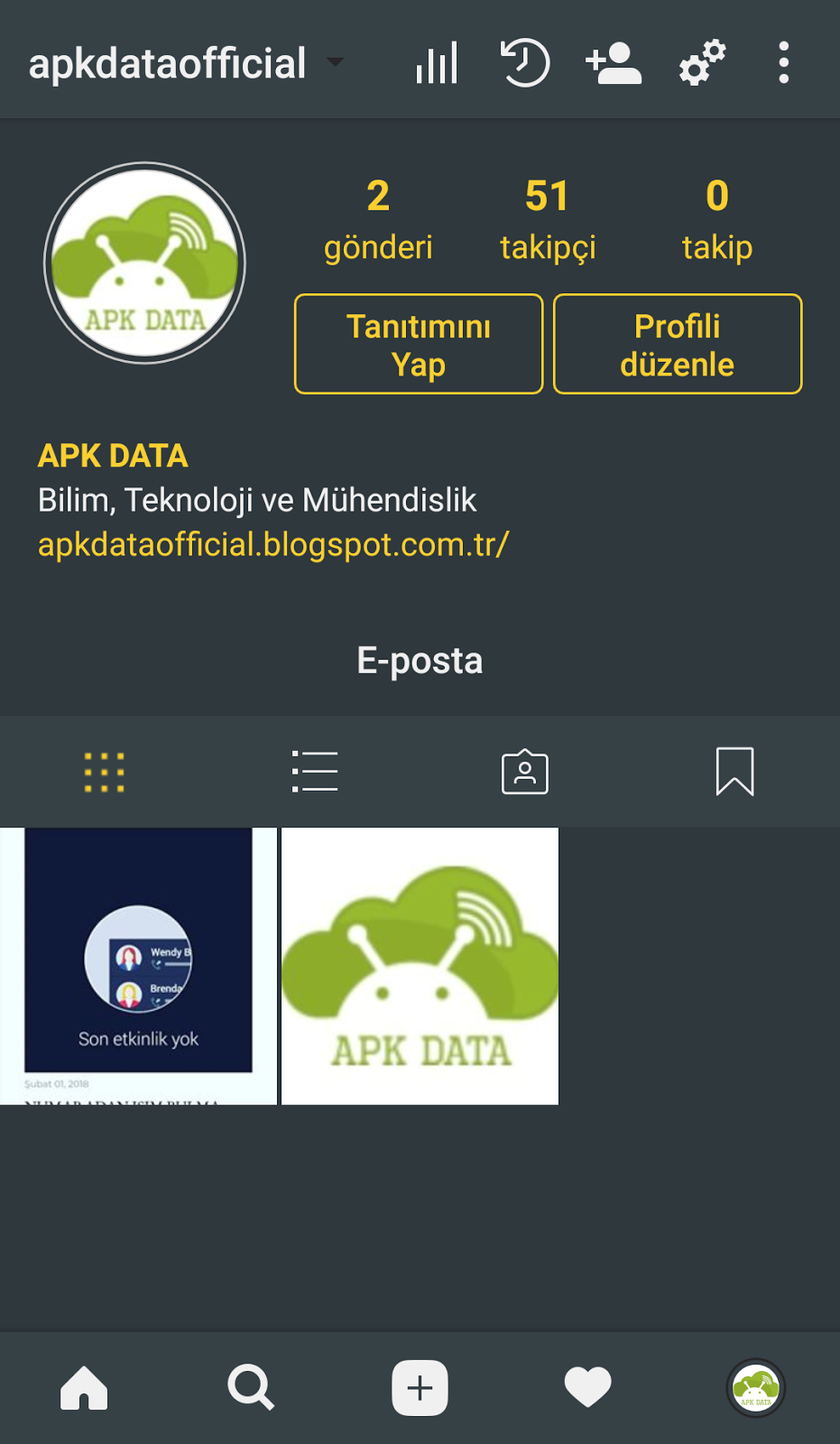The height and width of the screenshot is (1444, 840).
Task: Open the search tab
Action: coord(251,1387)
